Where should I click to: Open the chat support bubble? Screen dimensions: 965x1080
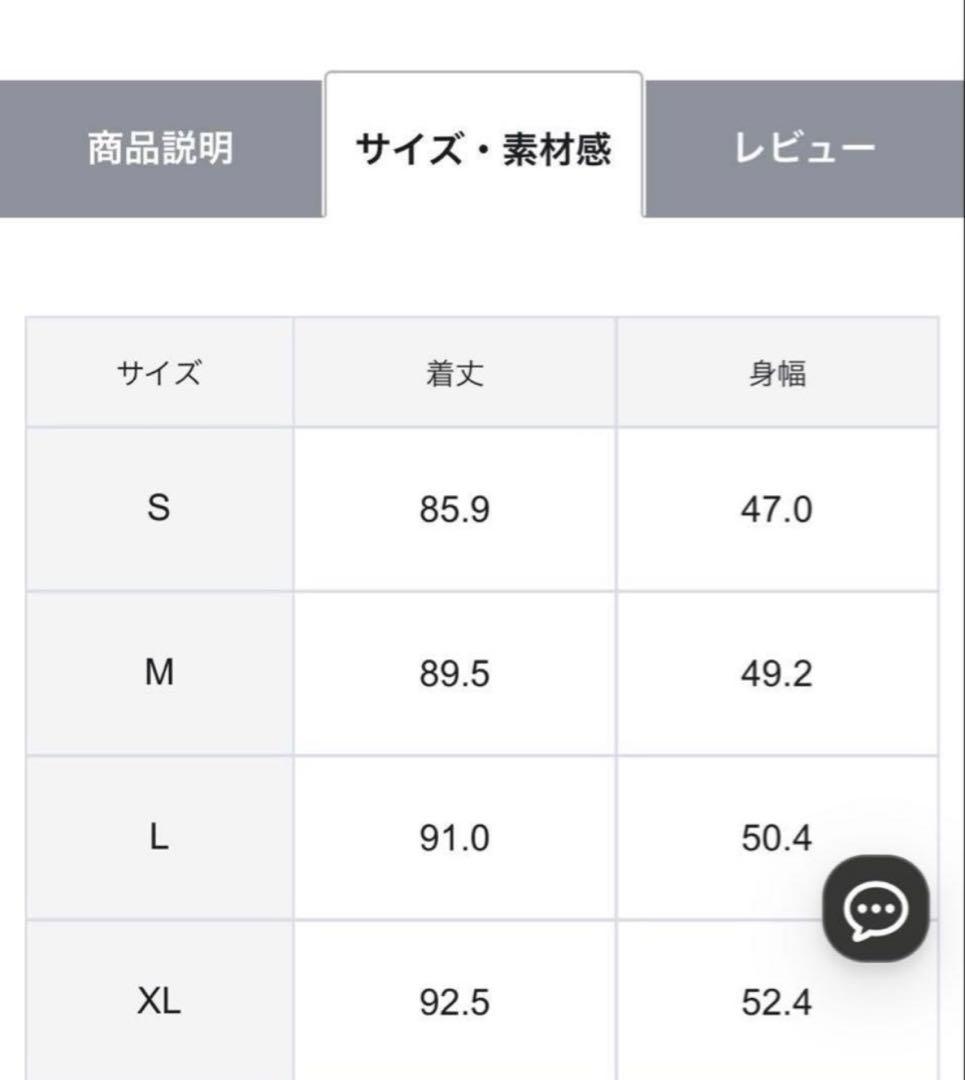[876, 909]
